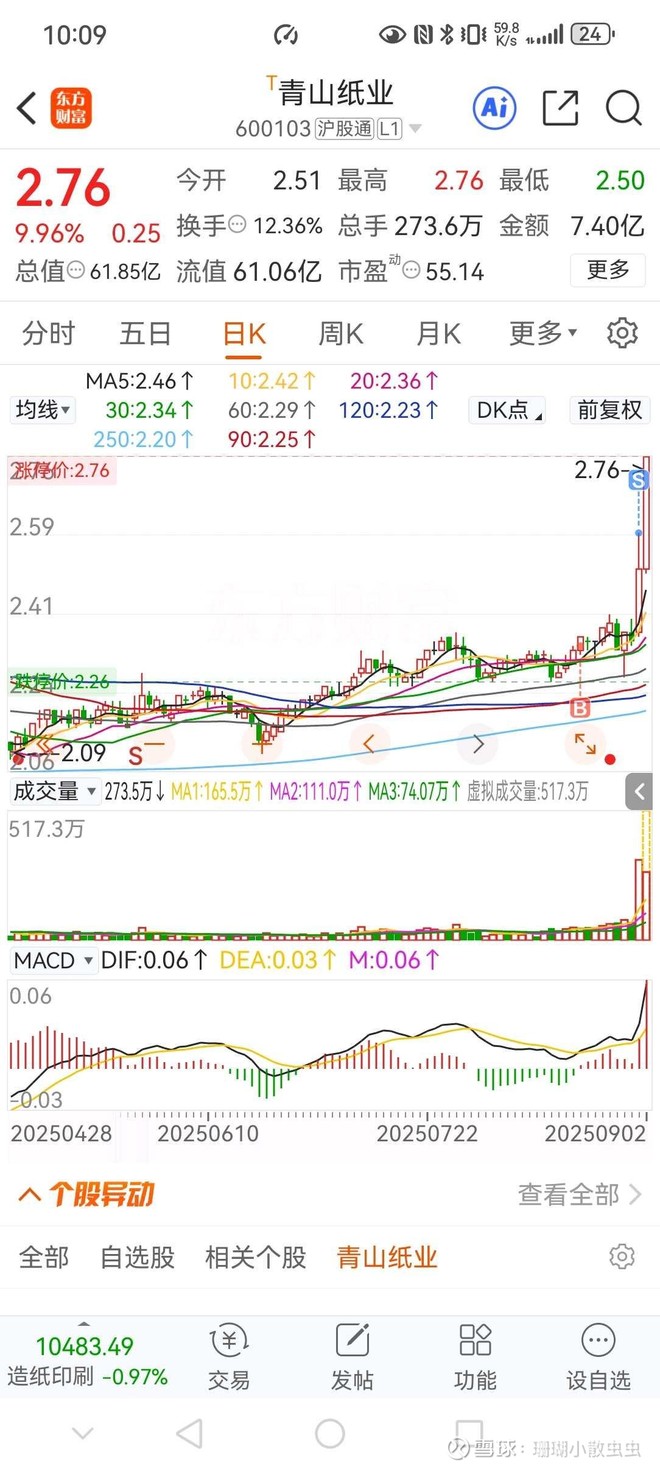Select the 月K chart tab
Screen dimensions: 660x1469
pyautogui.click(x=438, y=333)
